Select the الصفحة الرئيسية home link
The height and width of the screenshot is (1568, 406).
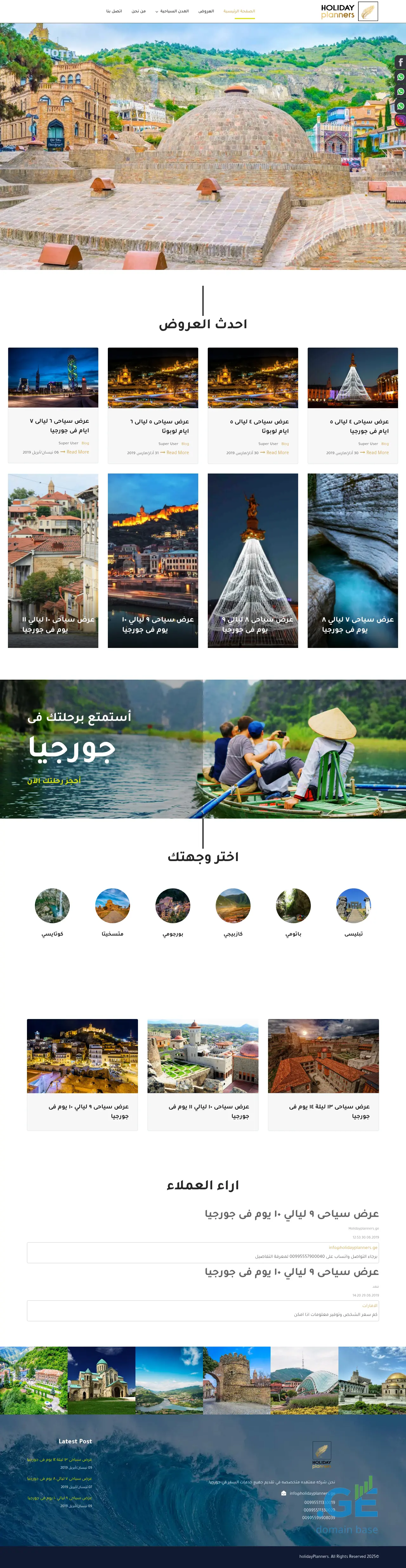coord(239,11)
